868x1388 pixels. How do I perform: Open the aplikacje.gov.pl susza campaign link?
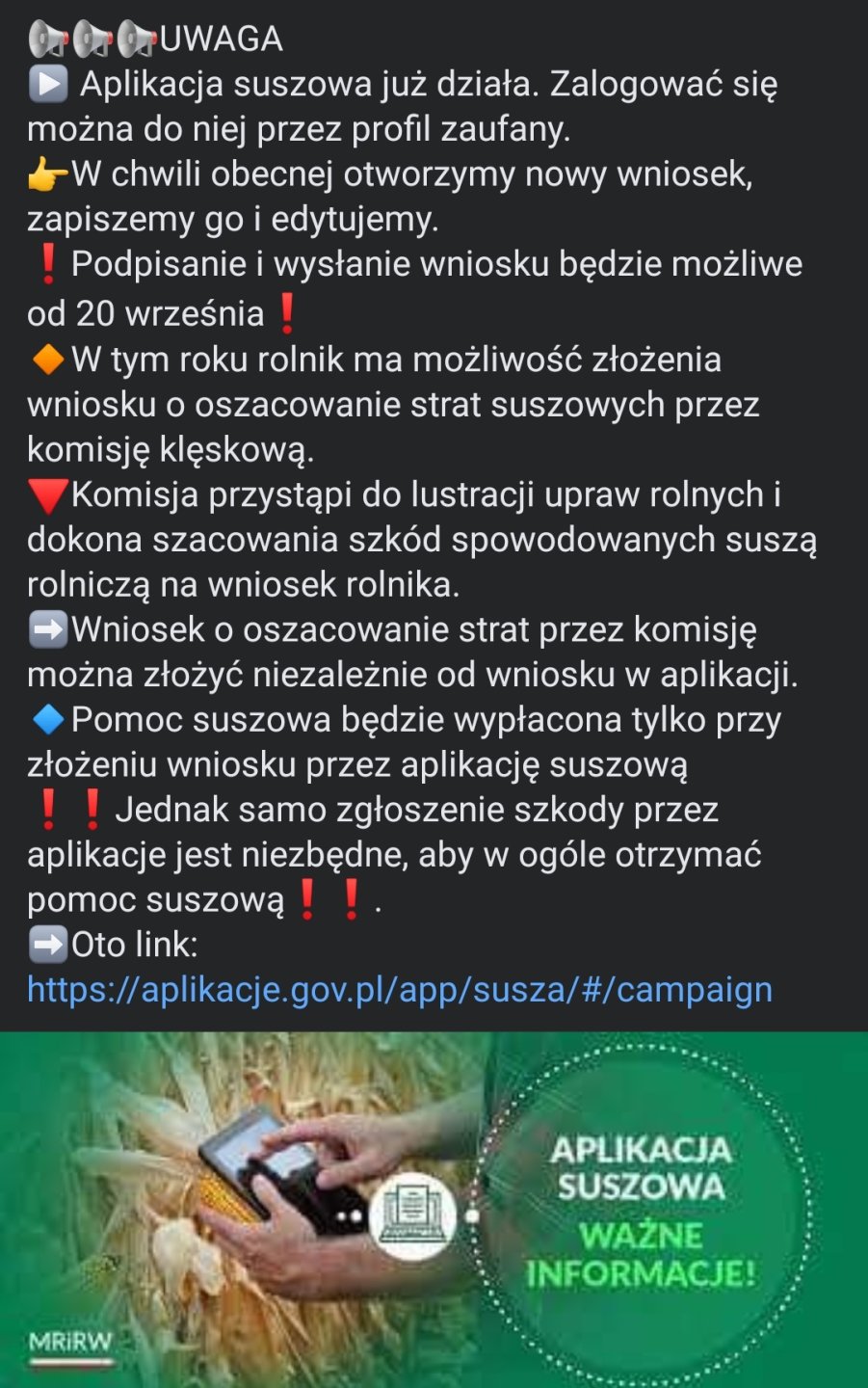pos(400,990)
